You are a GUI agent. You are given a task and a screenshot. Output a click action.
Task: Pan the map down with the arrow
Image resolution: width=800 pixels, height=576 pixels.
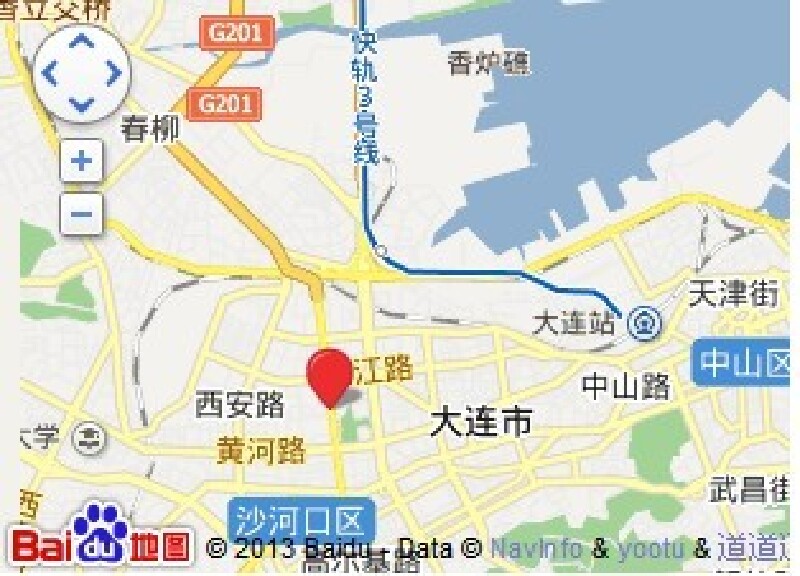pos(81,103)
